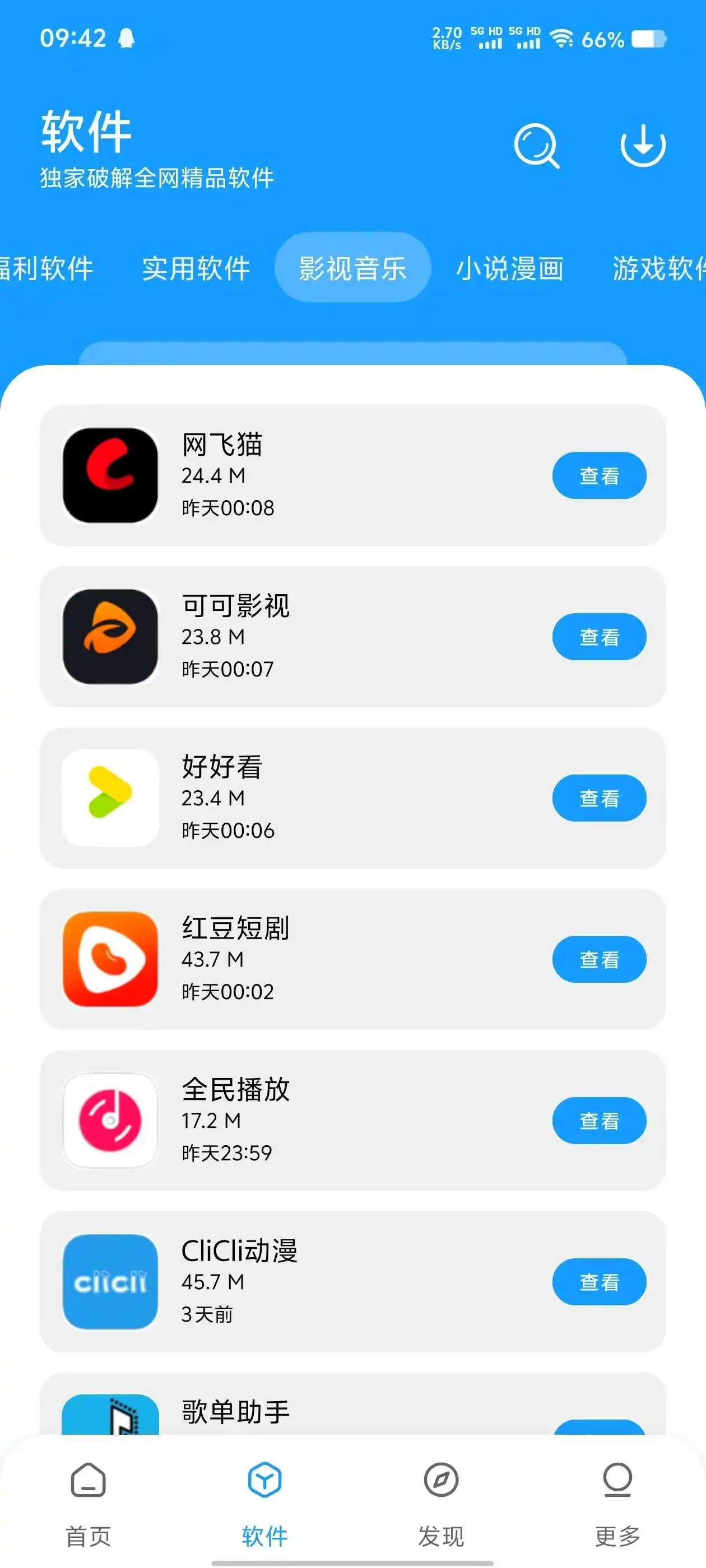View the CliCli动漫 app
706x1568 pixels.
coord(599,1282)
